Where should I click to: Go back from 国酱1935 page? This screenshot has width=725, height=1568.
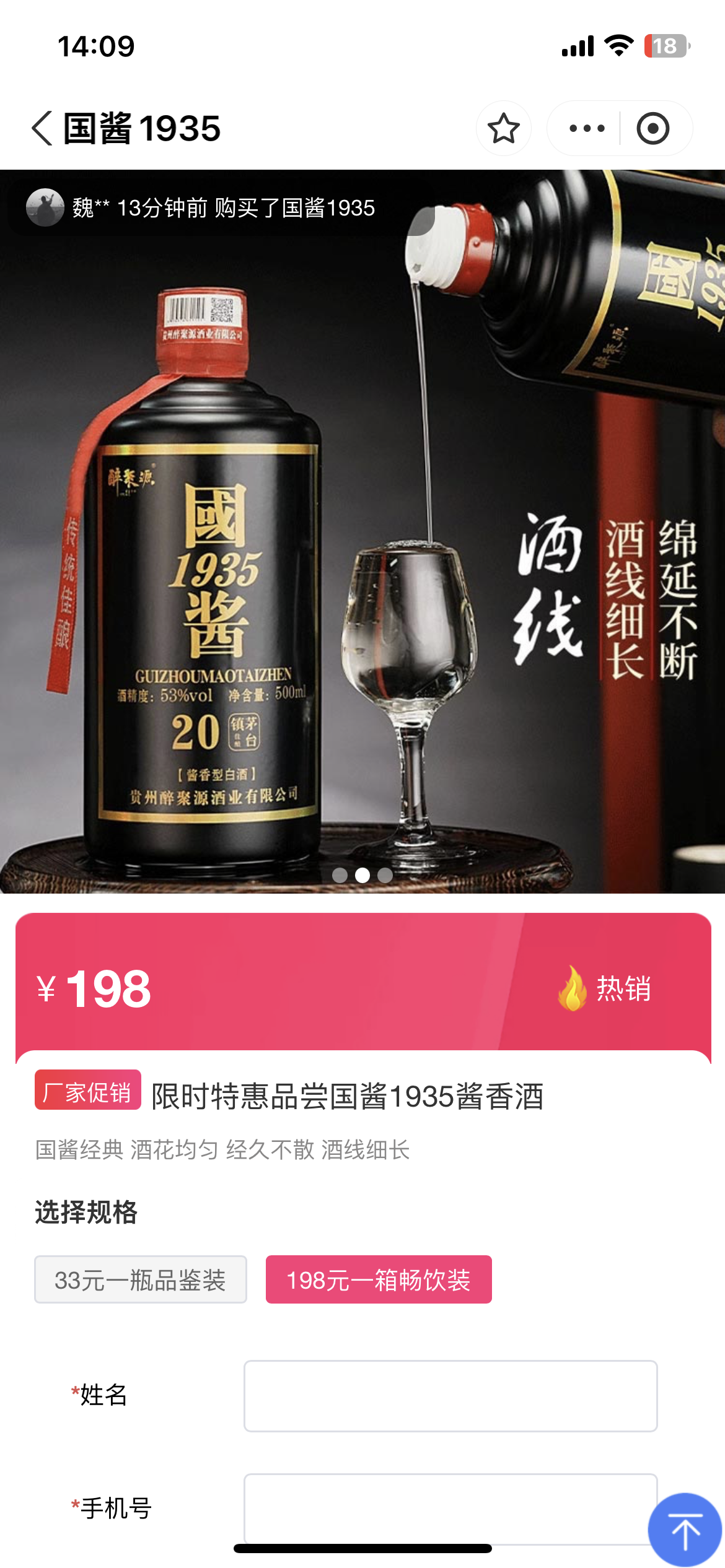click(42, 129)
